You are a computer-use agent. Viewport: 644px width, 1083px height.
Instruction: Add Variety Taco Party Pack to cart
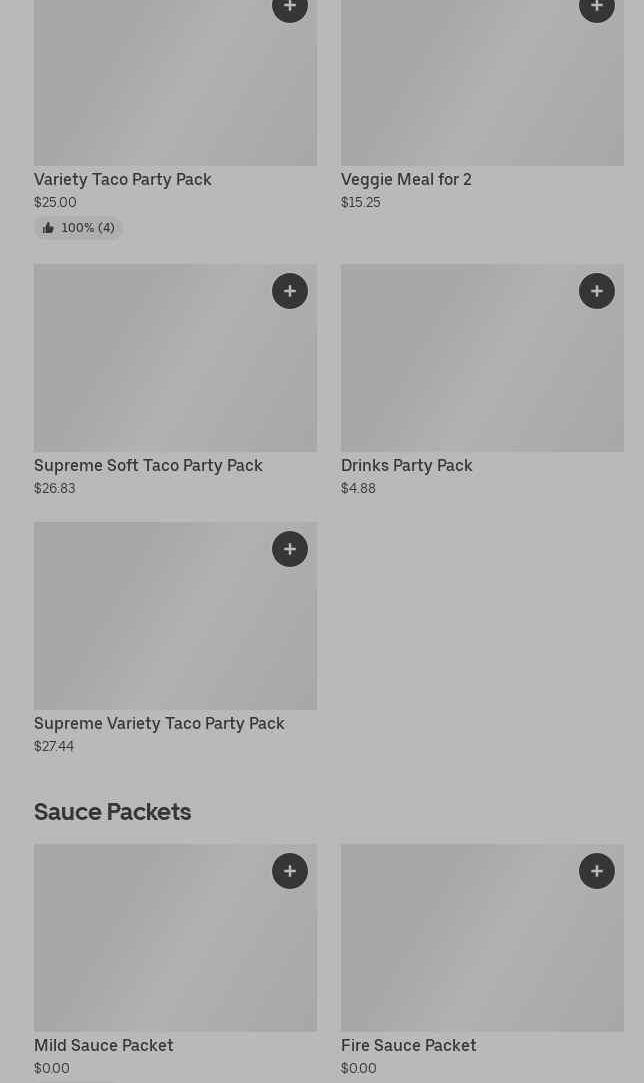[290, 7]
